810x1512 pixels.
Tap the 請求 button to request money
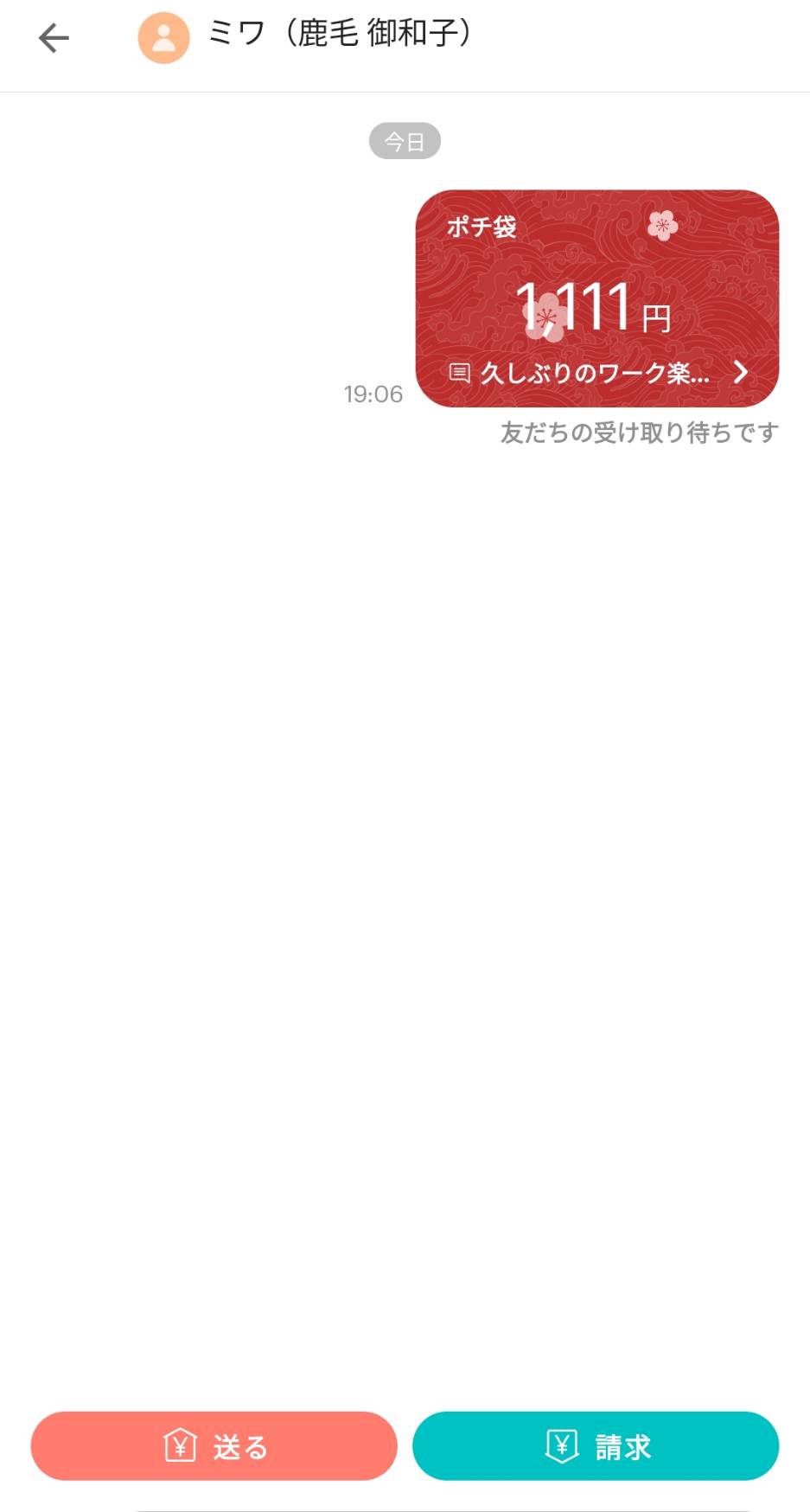click(x=596, y=1445)
